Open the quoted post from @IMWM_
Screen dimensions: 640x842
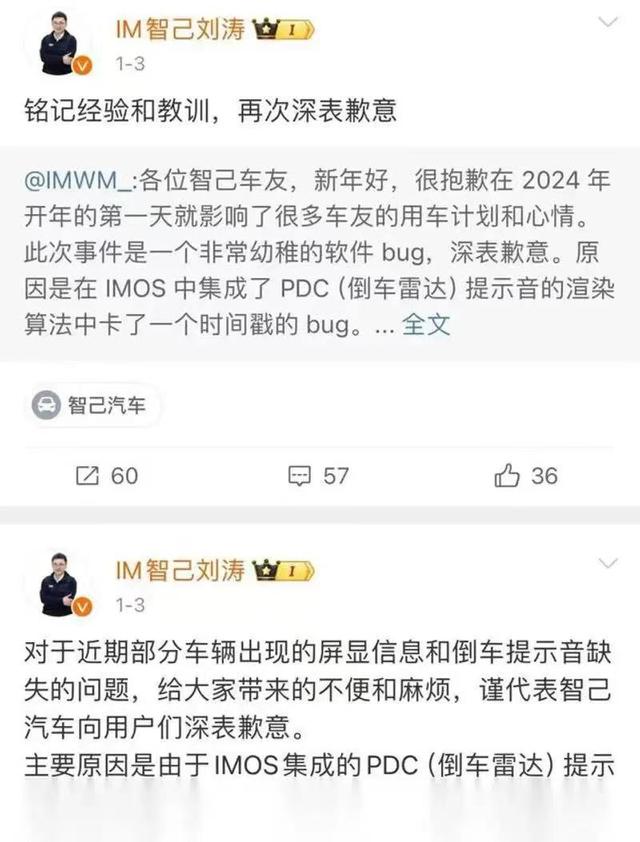coord(320,240)
